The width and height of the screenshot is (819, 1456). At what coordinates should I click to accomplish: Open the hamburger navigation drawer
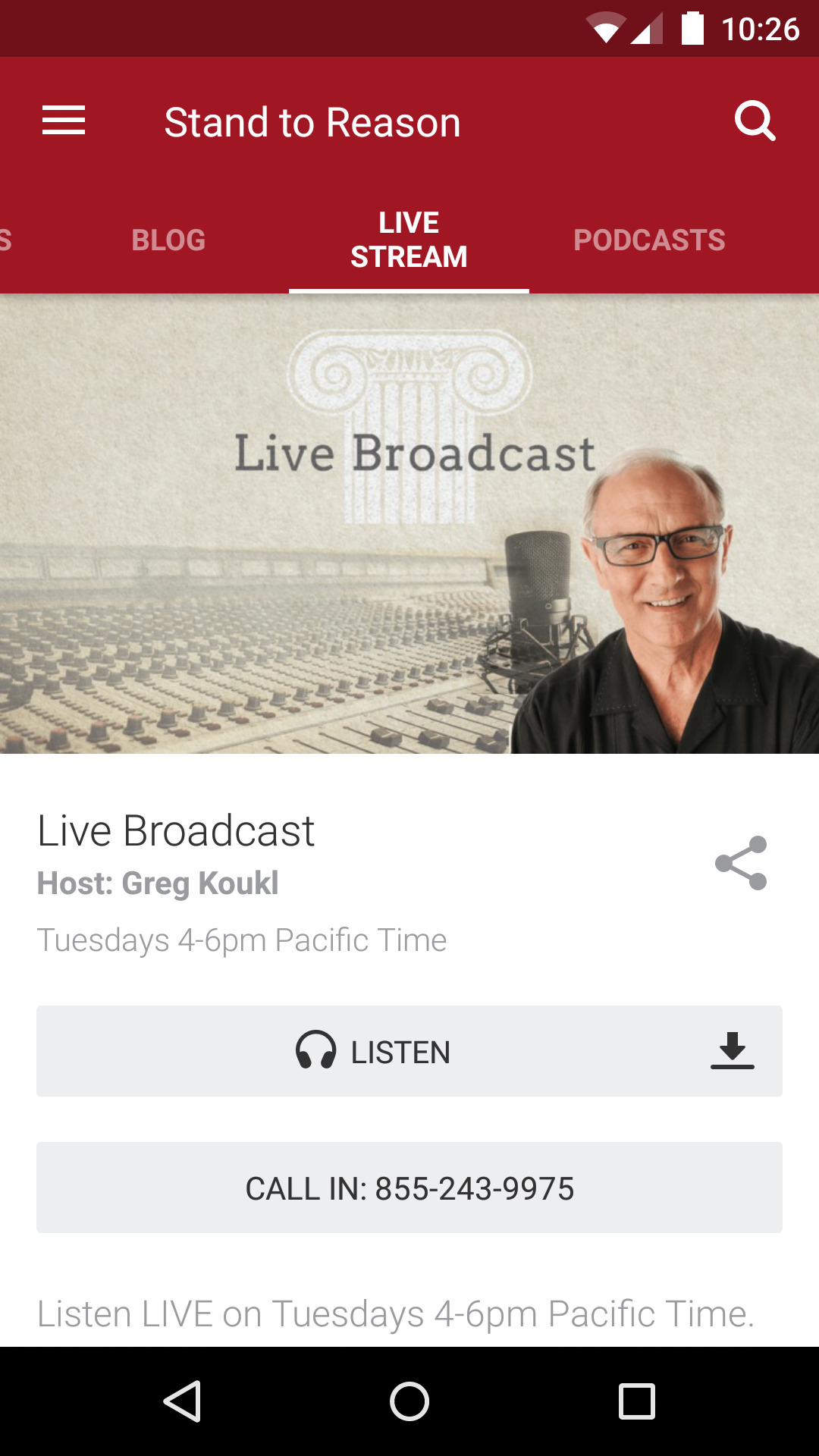64,121
